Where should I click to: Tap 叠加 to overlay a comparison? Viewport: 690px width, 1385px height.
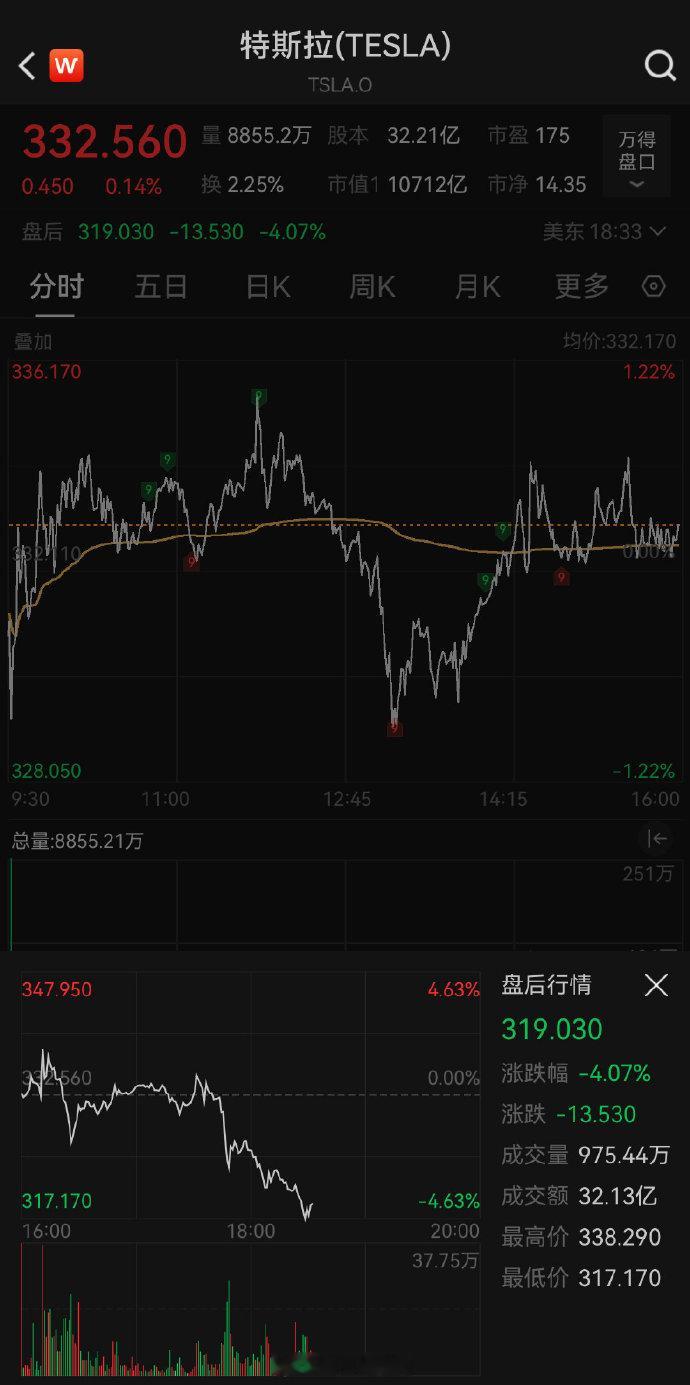click(x=32, y=341)
